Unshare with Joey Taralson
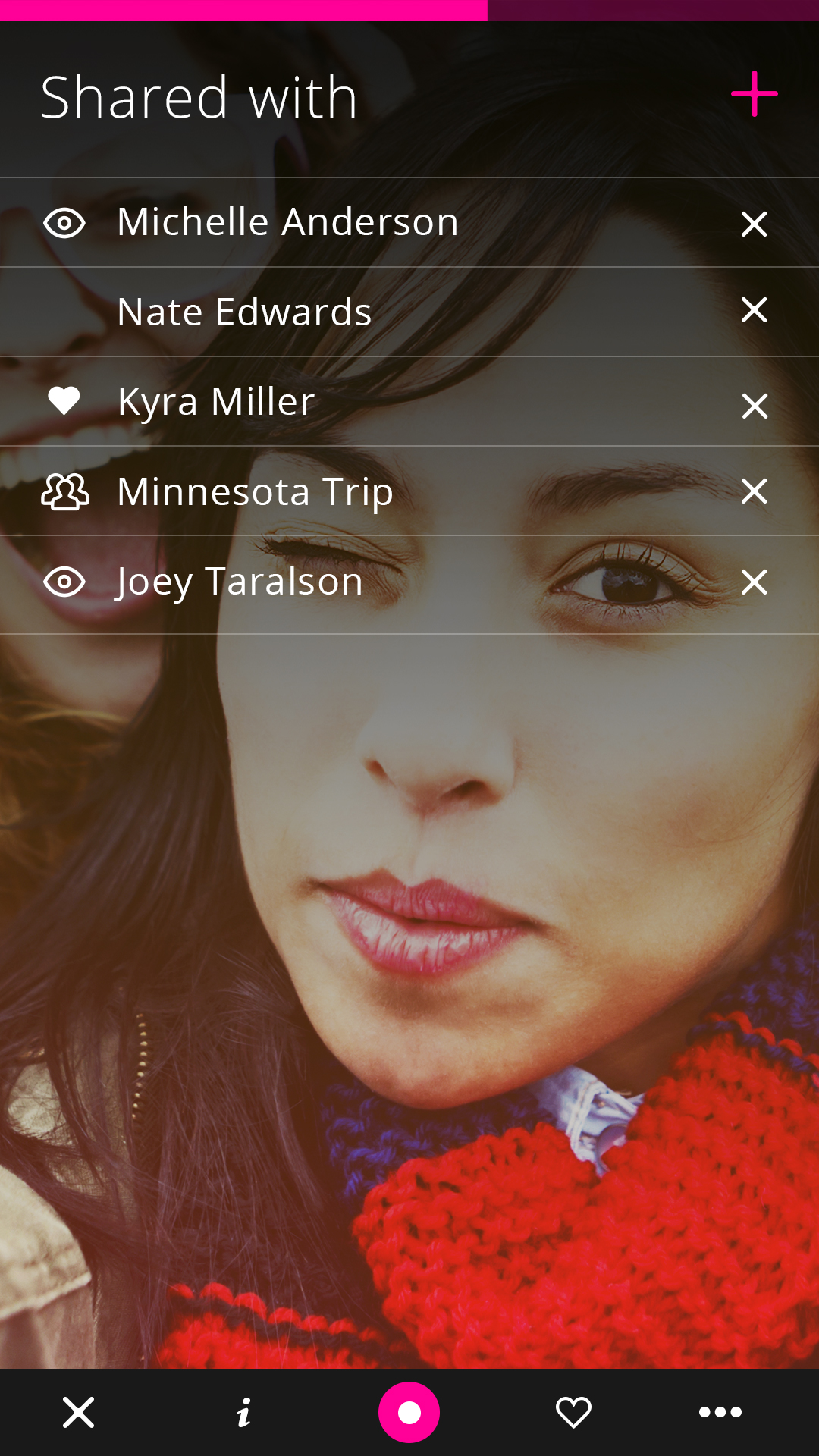Image resolution: width=819 pixels, height=1456 pixels. (754, 582)
